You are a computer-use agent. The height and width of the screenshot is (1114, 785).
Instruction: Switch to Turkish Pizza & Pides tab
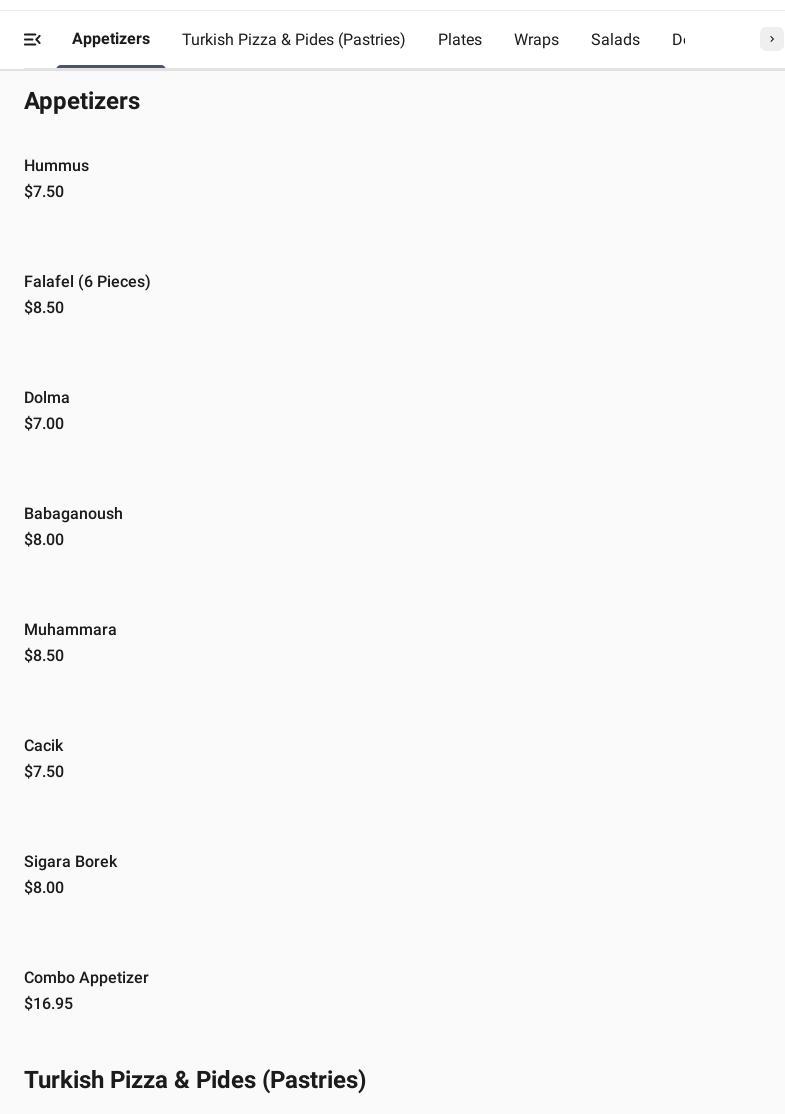293,40
